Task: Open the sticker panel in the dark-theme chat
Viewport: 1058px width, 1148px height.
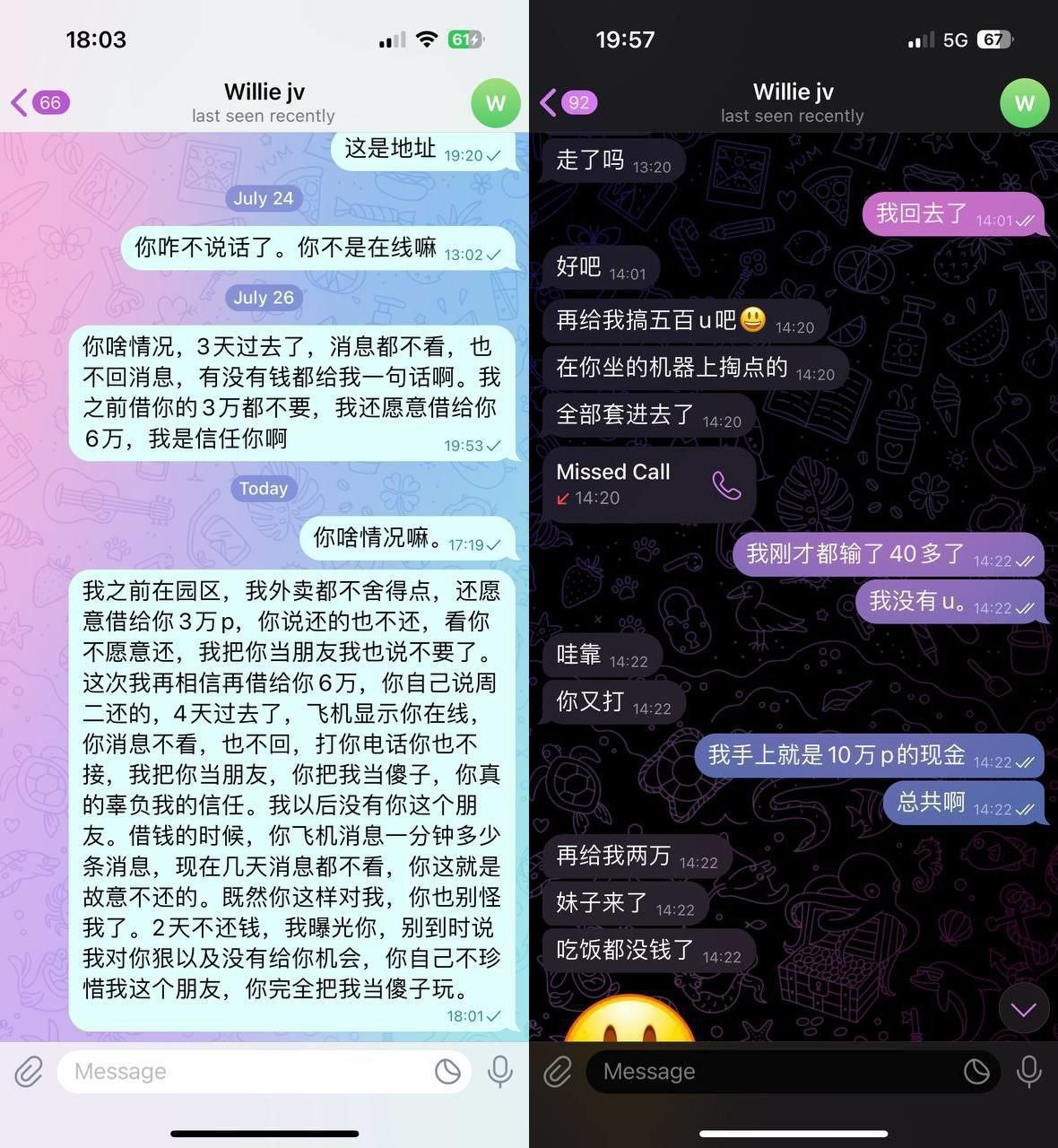Action: pyautogui.click(x=976, y=1071)
